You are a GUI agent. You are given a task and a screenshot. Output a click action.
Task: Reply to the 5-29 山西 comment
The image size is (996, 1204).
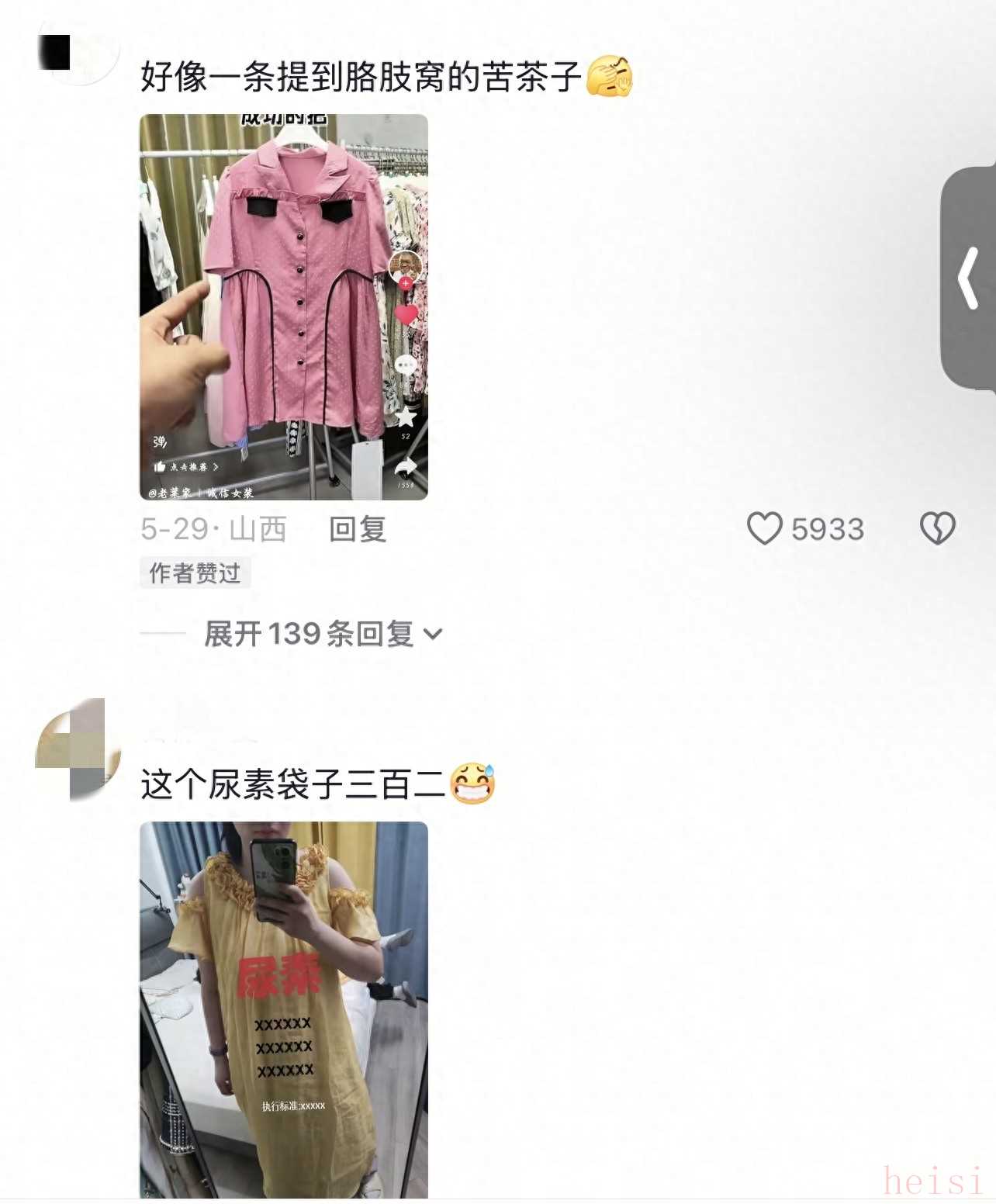(x=358, y=529)
